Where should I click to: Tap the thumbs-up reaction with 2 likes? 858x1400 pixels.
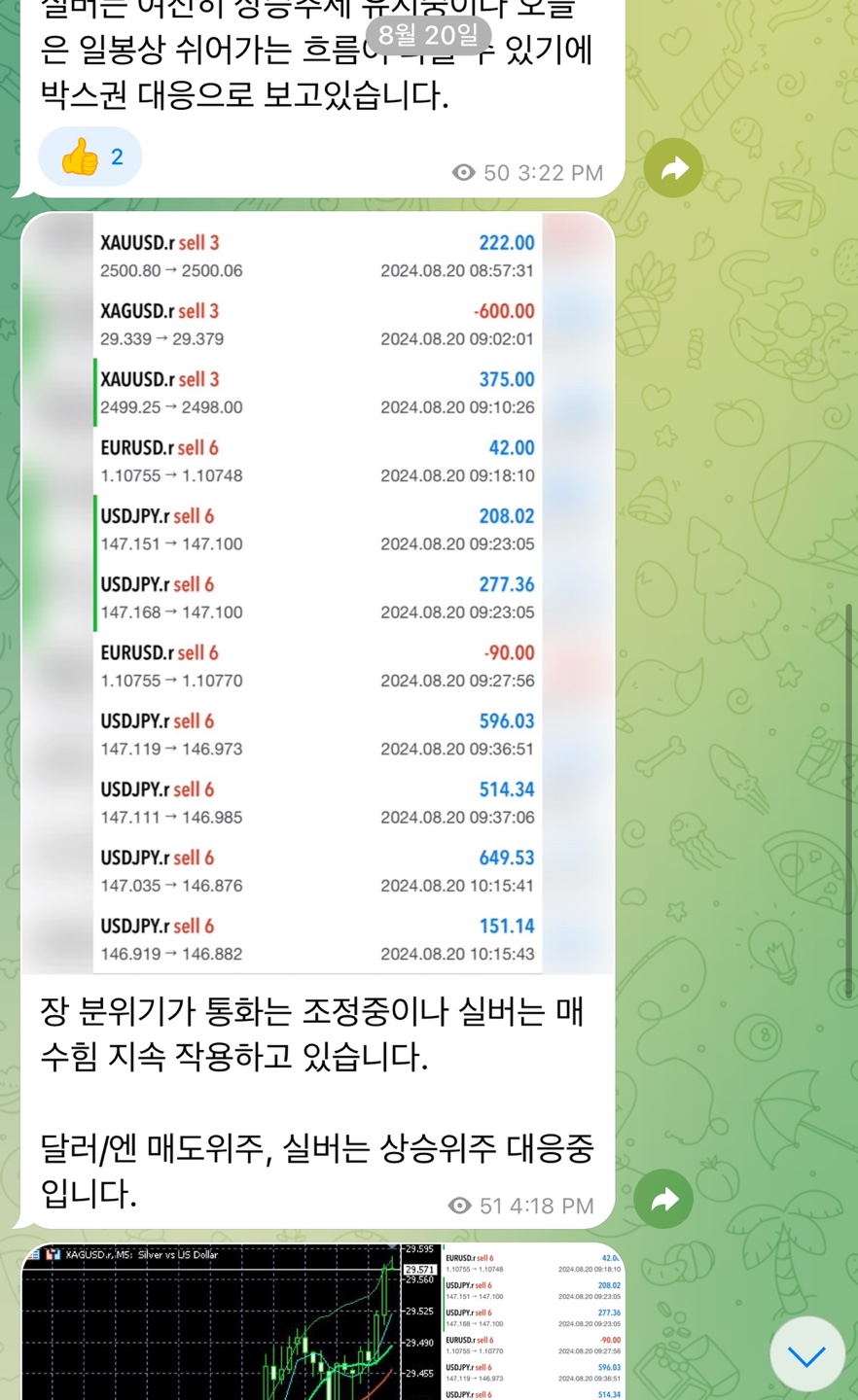point(90,157)
